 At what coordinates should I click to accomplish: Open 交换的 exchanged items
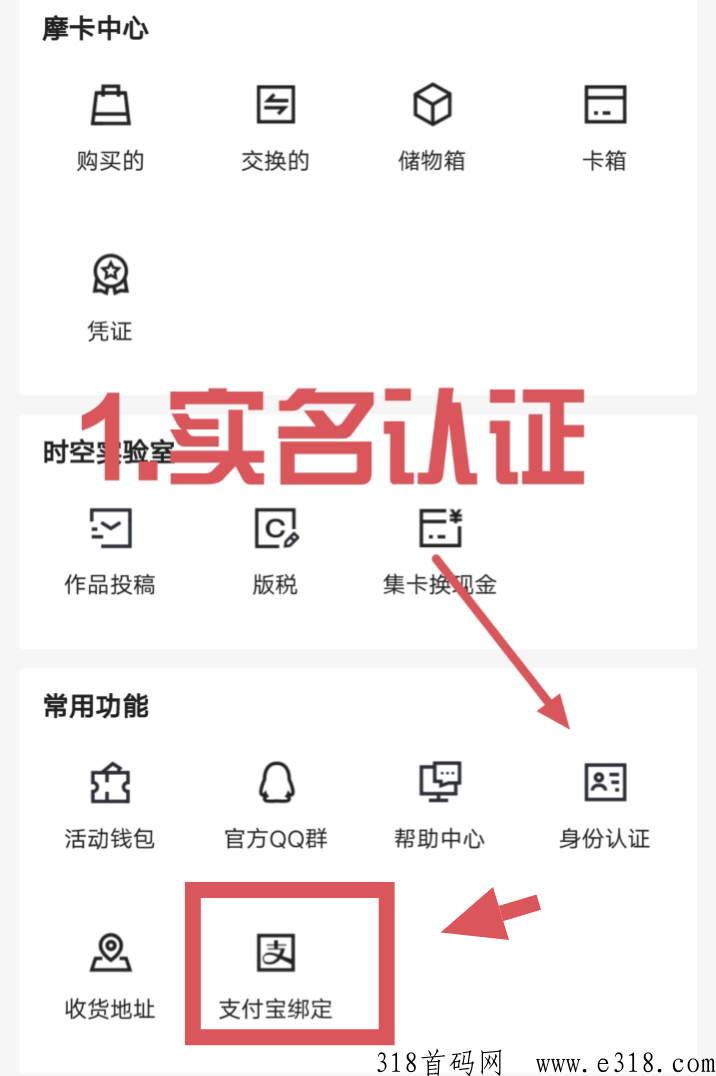coord(275,125)
